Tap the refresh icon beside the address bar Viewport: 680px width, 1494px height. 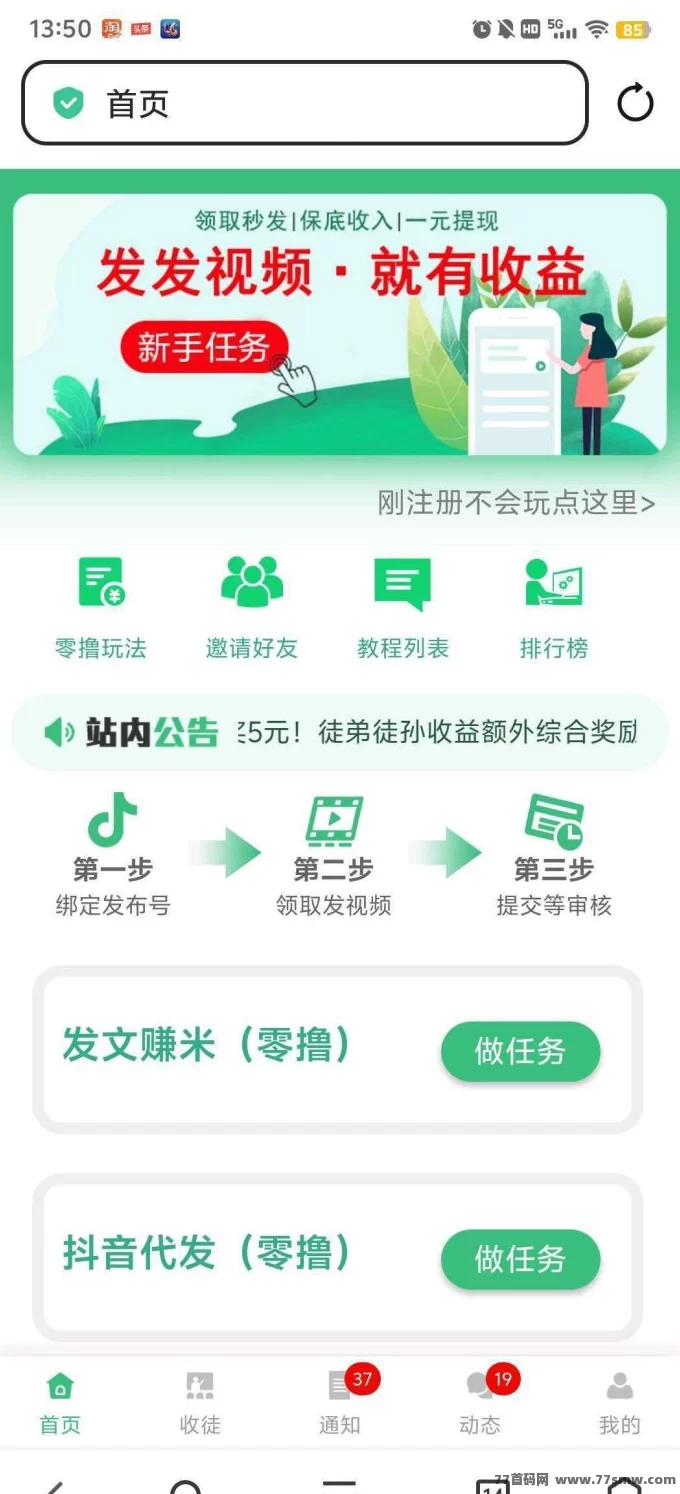click(x=635, y=103)
